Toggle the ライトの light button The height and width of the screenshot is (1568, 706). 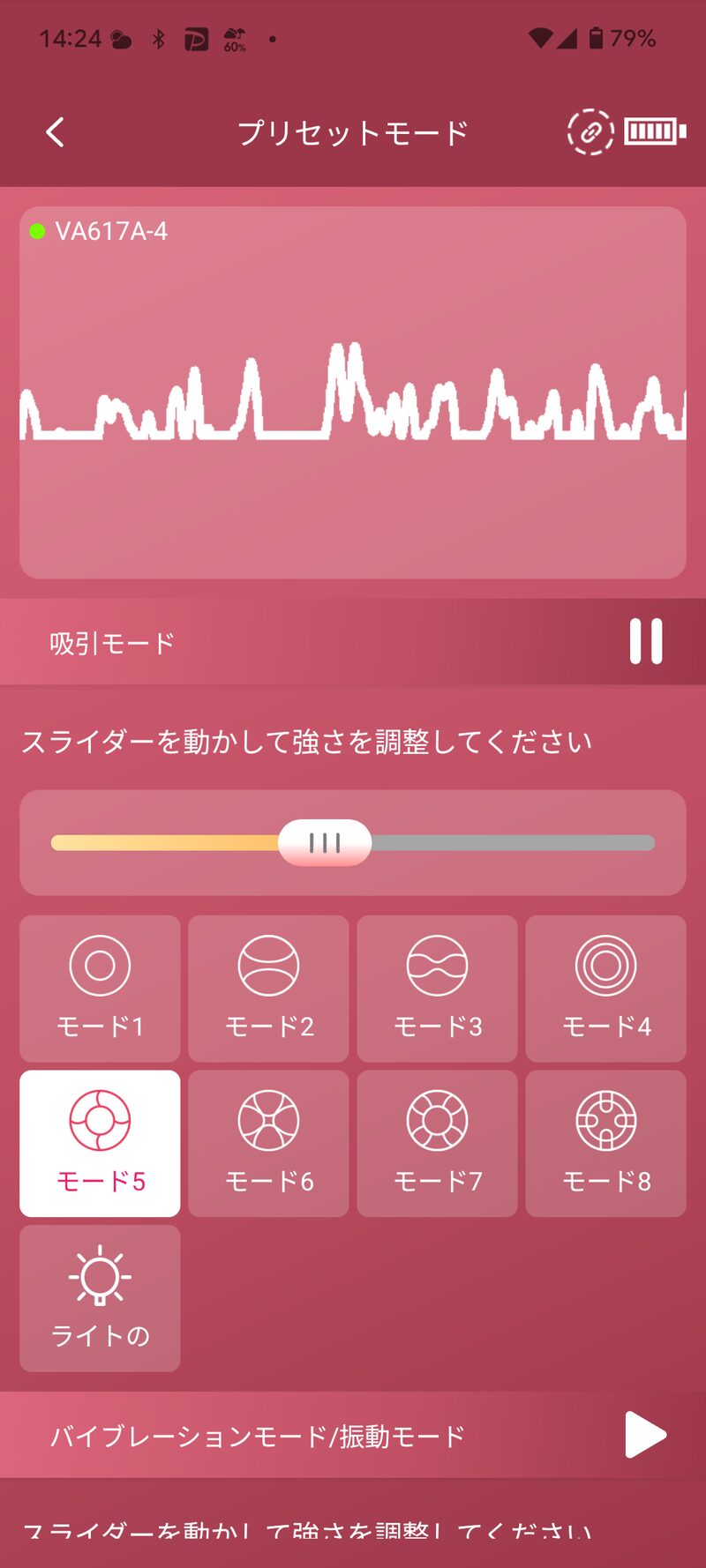[x=100, y=1297]
